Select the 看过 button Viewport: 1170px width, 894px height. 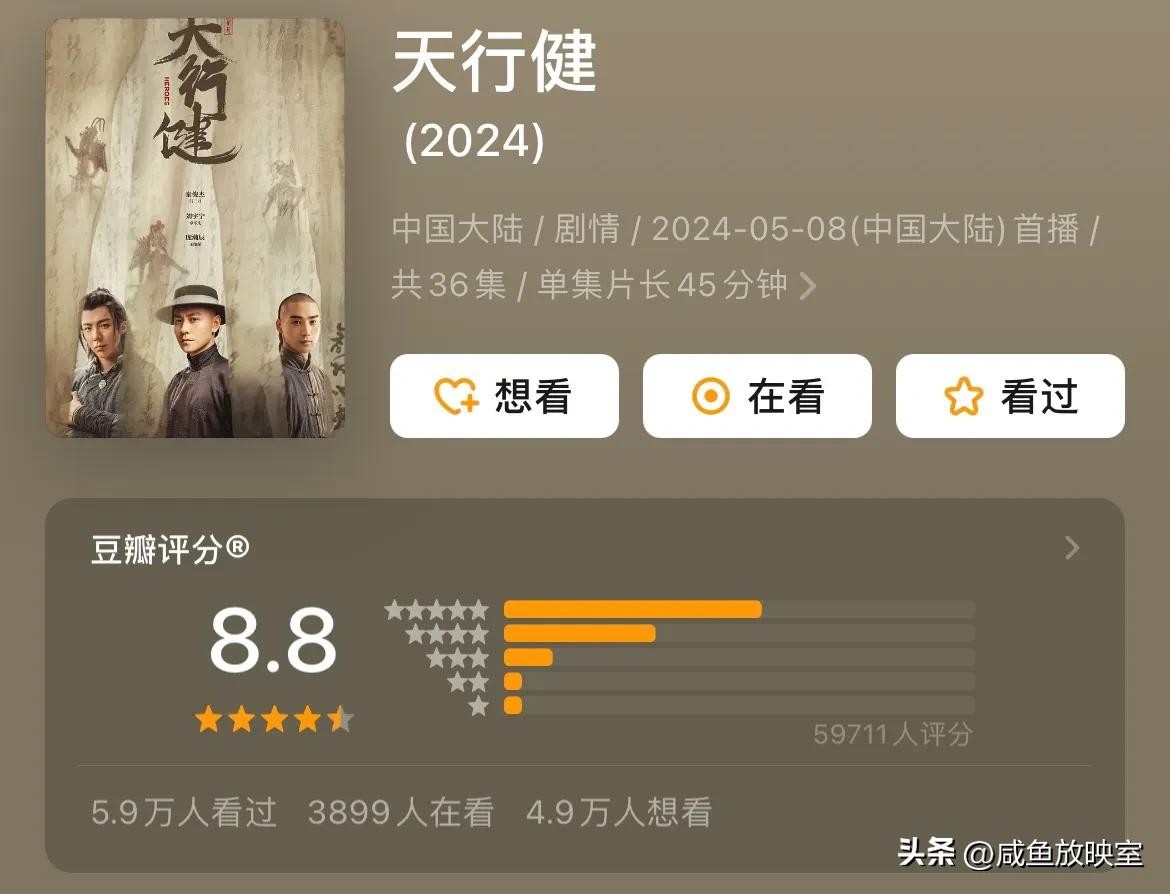pyautogui.click(x=1010, y=396)
